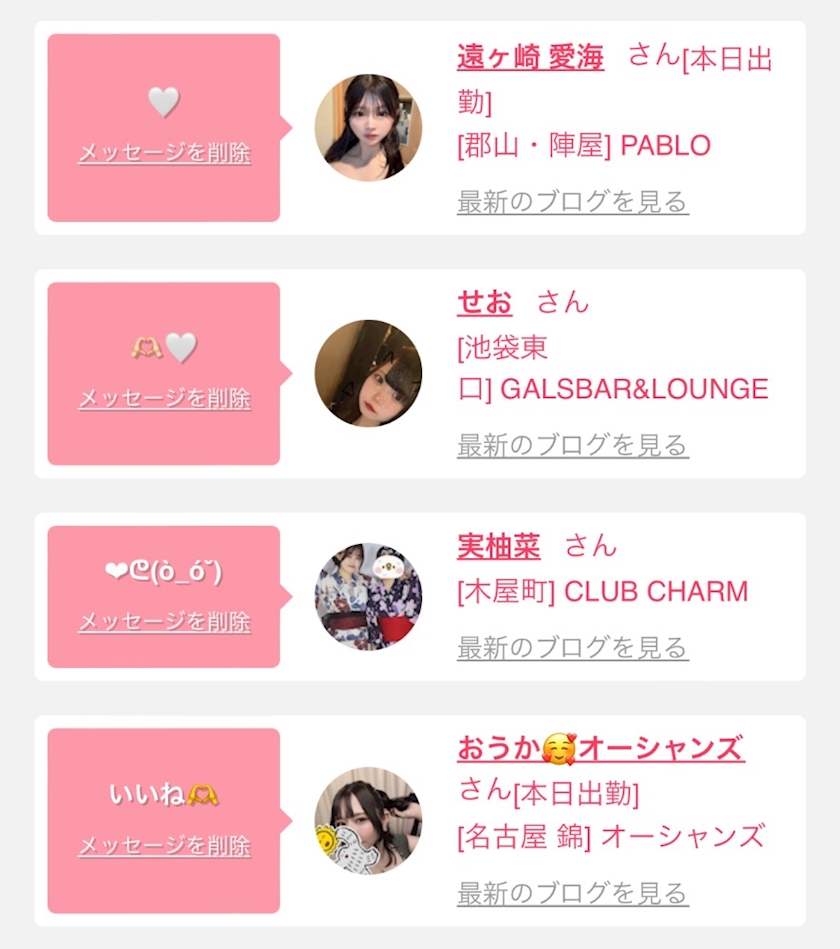Tap 実柚菜's yukata profile photo
This screenshot has height=949, width=840.
tap(368, 597)
